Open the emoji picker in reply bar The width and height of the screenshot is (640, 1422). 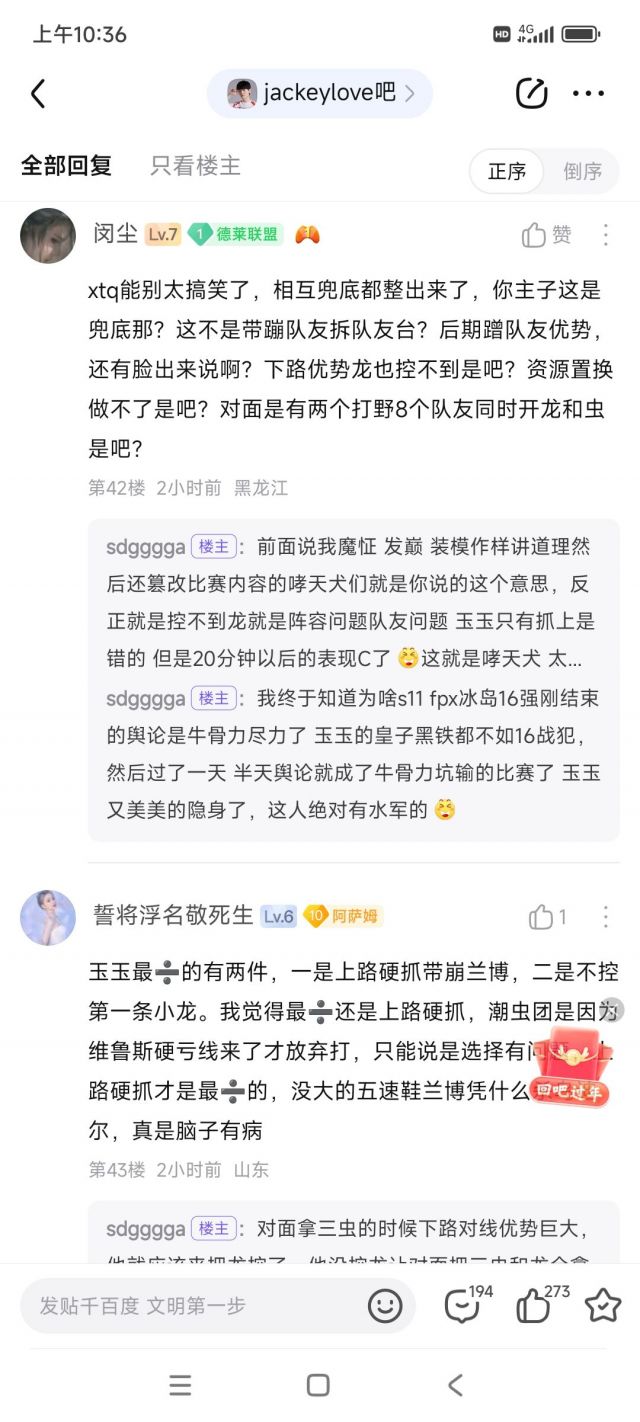point(385,1305)
